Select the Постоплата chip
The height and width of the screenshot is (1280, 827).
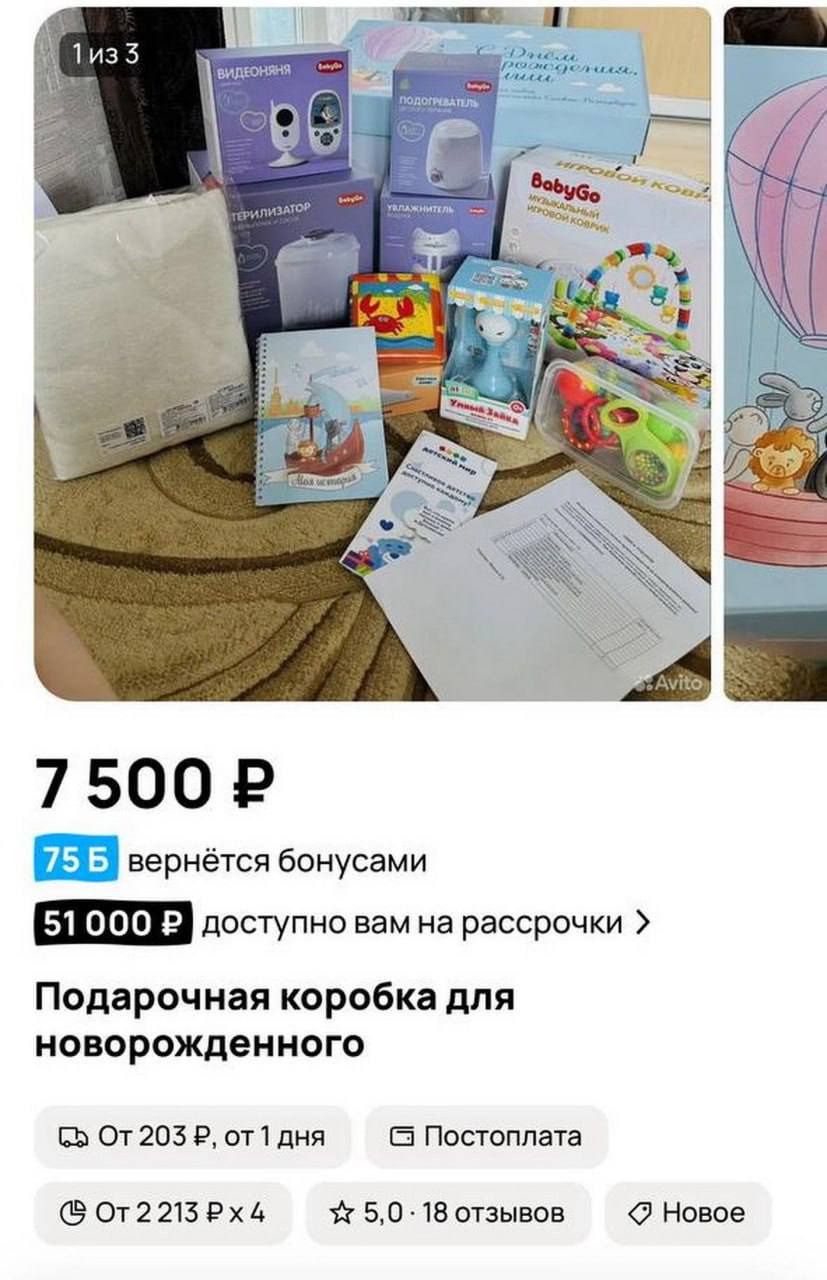486,1136
